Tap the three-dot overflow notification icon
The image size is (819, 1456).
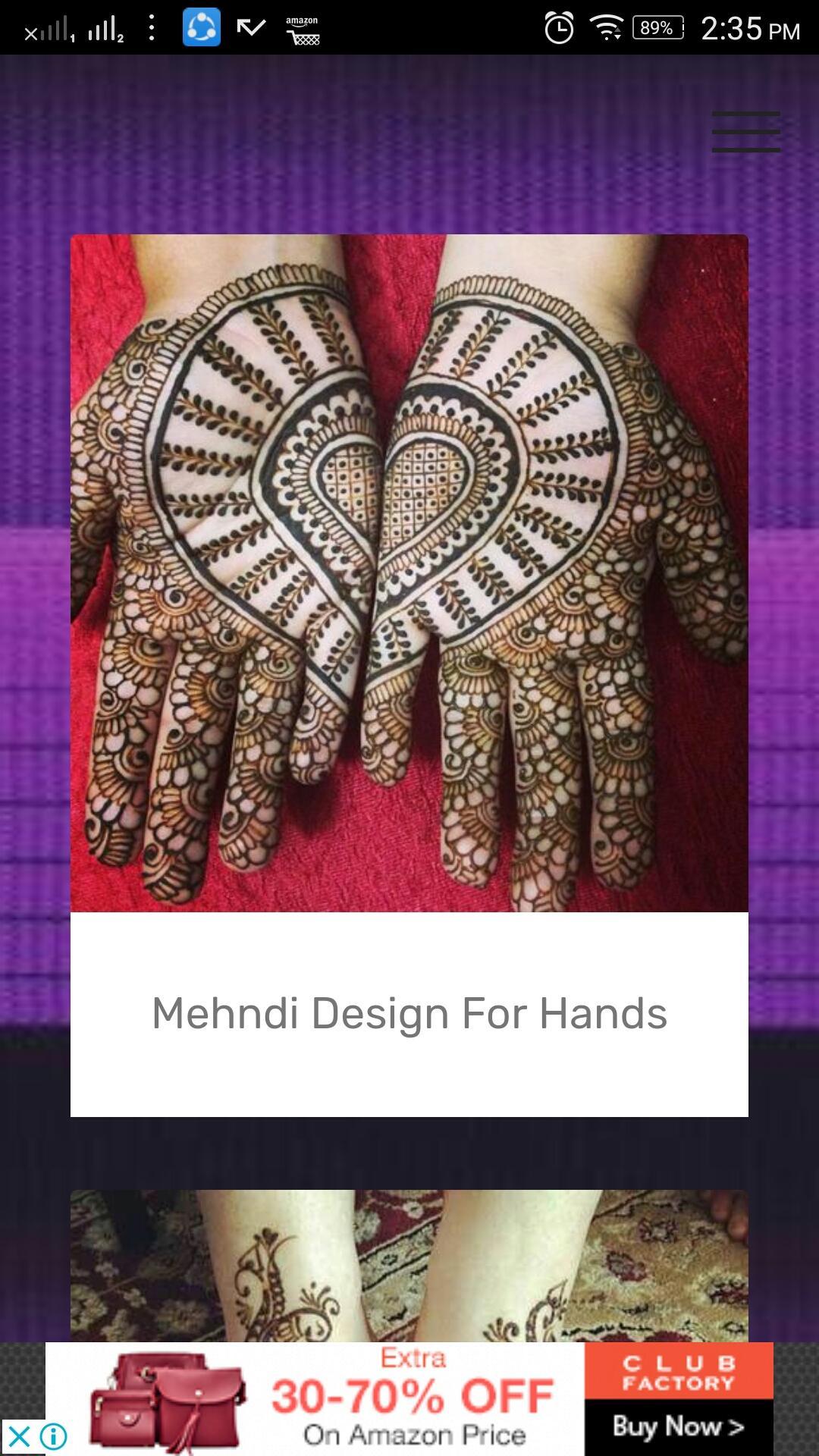tap(150, 27)
